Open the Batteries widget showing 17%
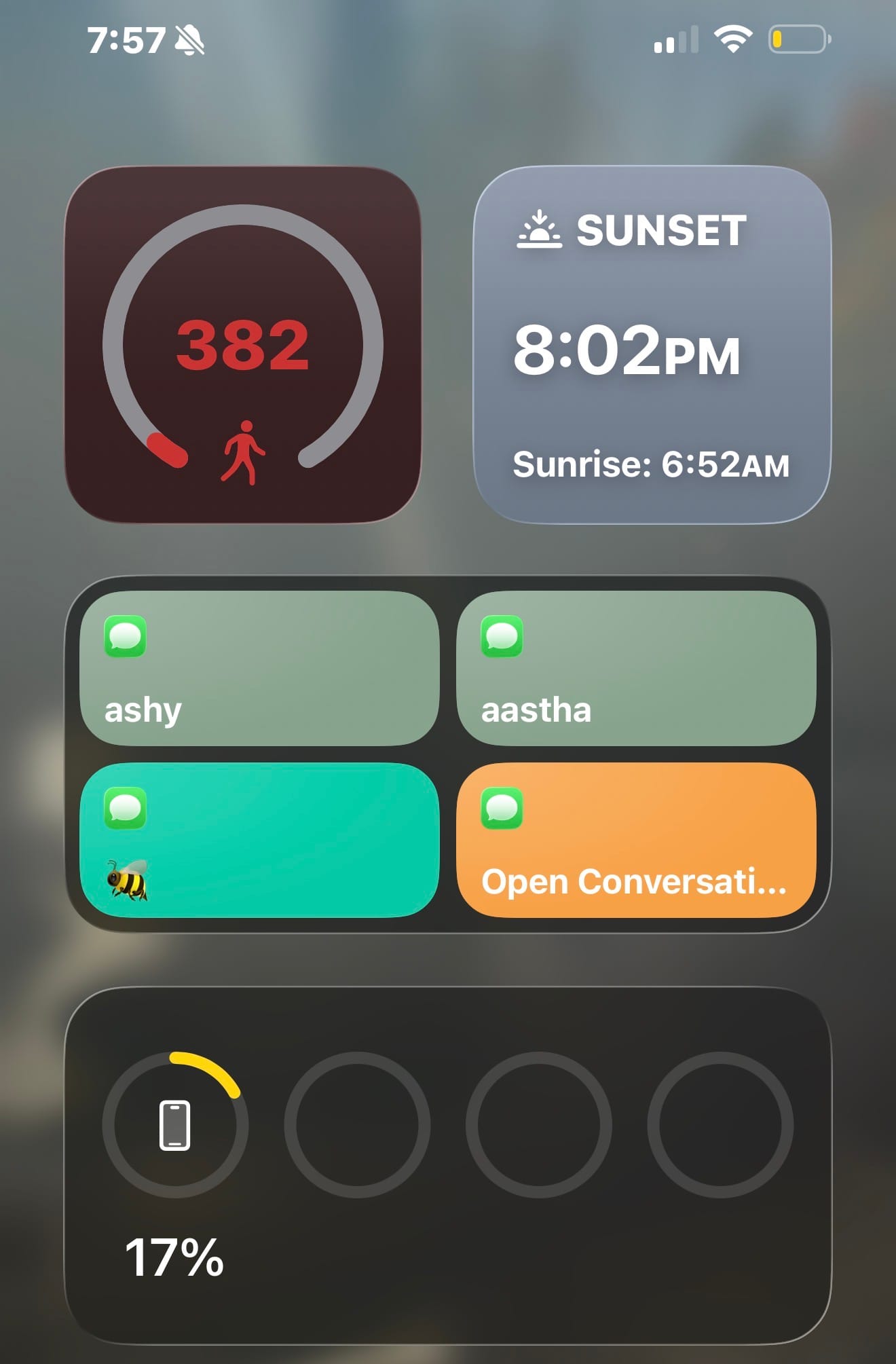The image size is (896, 1364). [448, 1165]
